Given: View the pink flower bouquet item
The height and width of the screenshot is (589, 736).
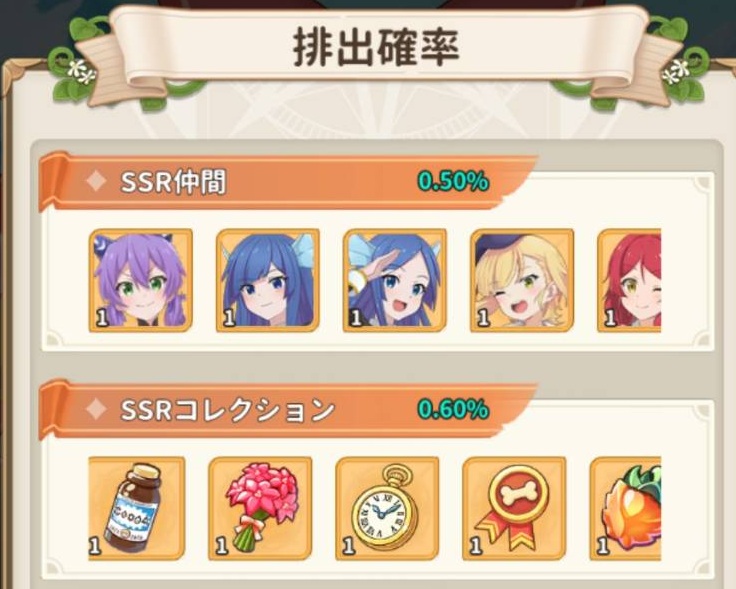Looking at the screenshot, I should click(x=260, y=508).
